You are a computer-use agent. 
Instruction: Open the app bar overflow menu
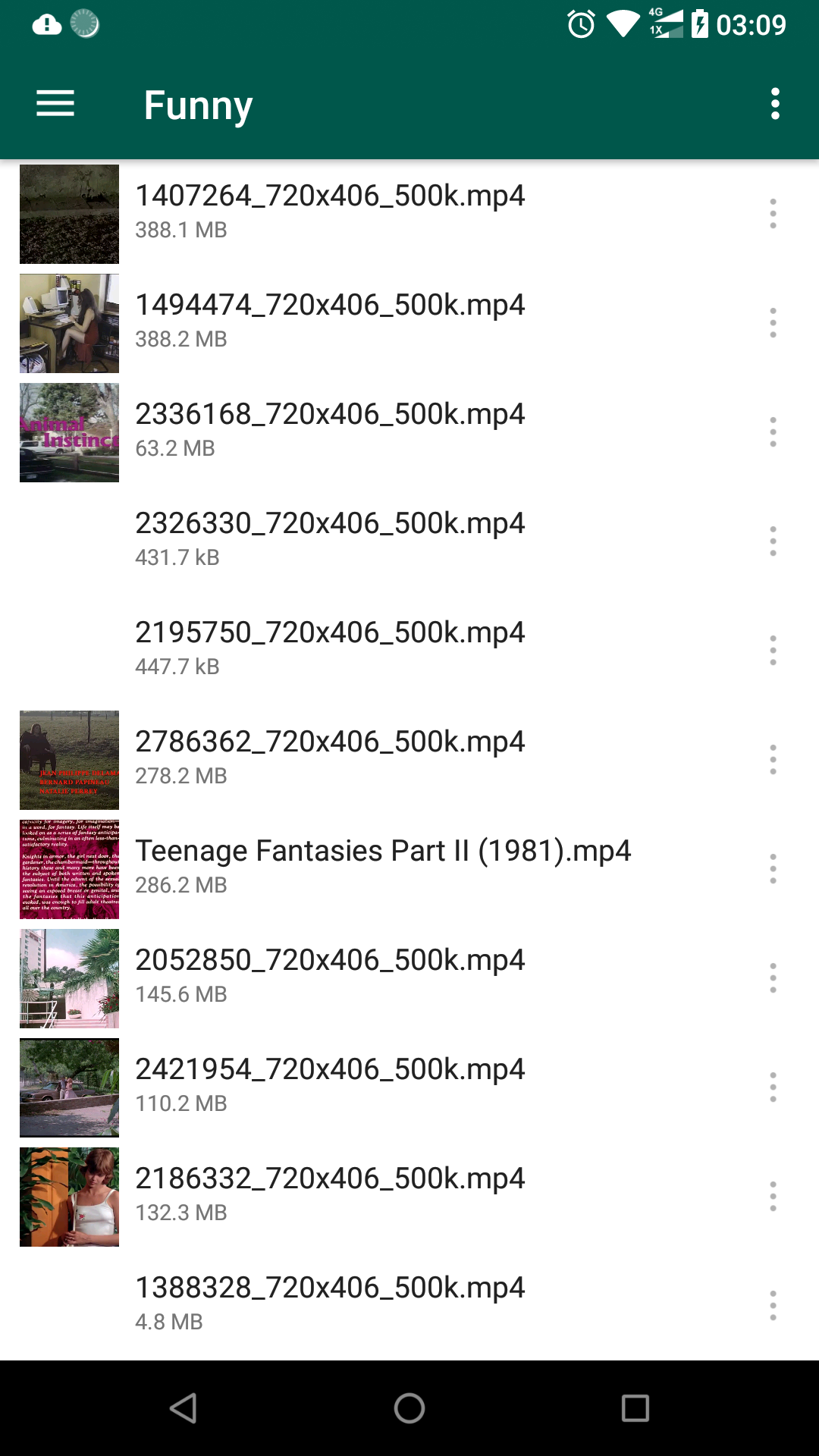coord(774,104)
